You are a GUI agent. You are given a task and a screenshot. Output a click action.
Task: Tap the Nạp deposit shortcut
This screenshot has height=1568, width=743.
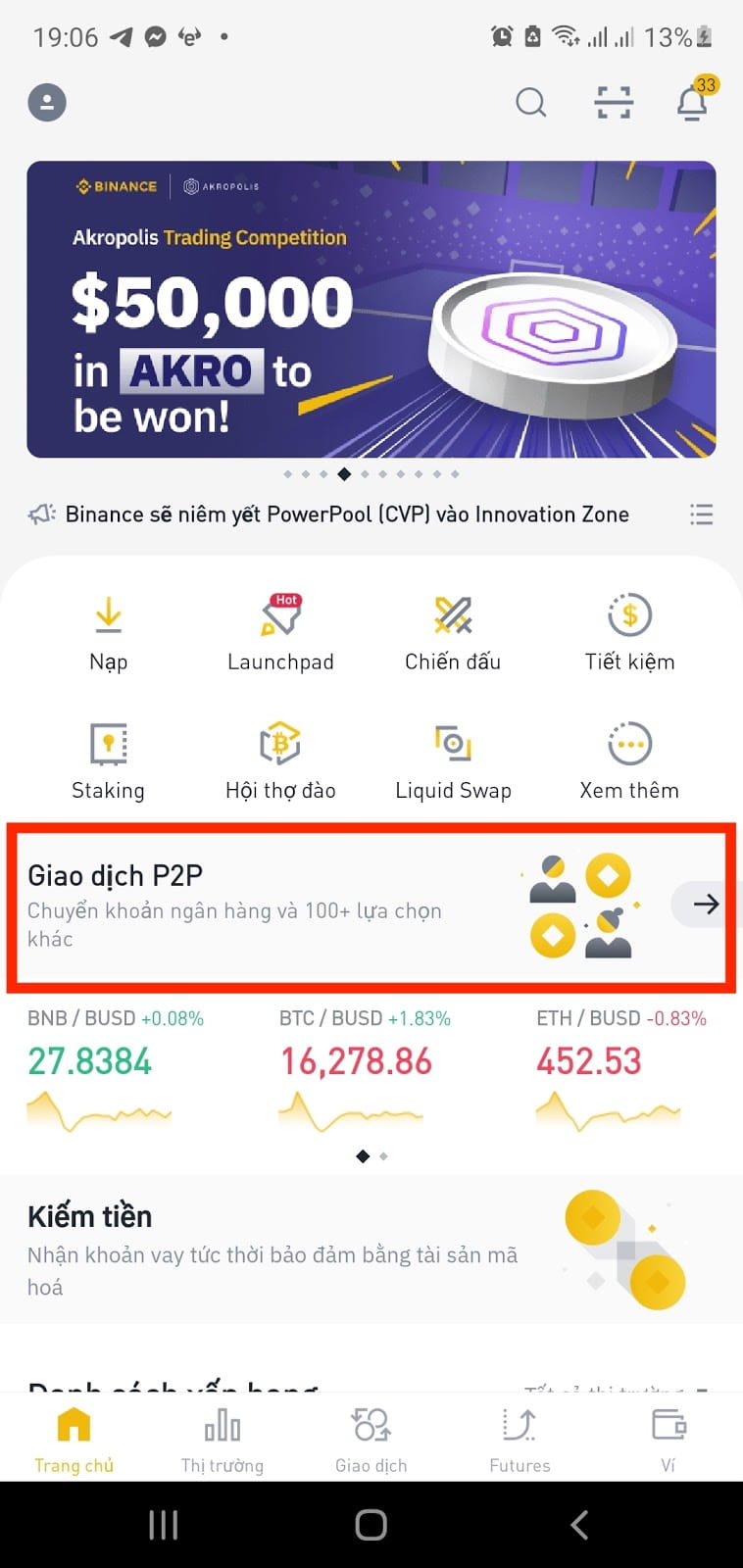(108, 634)
